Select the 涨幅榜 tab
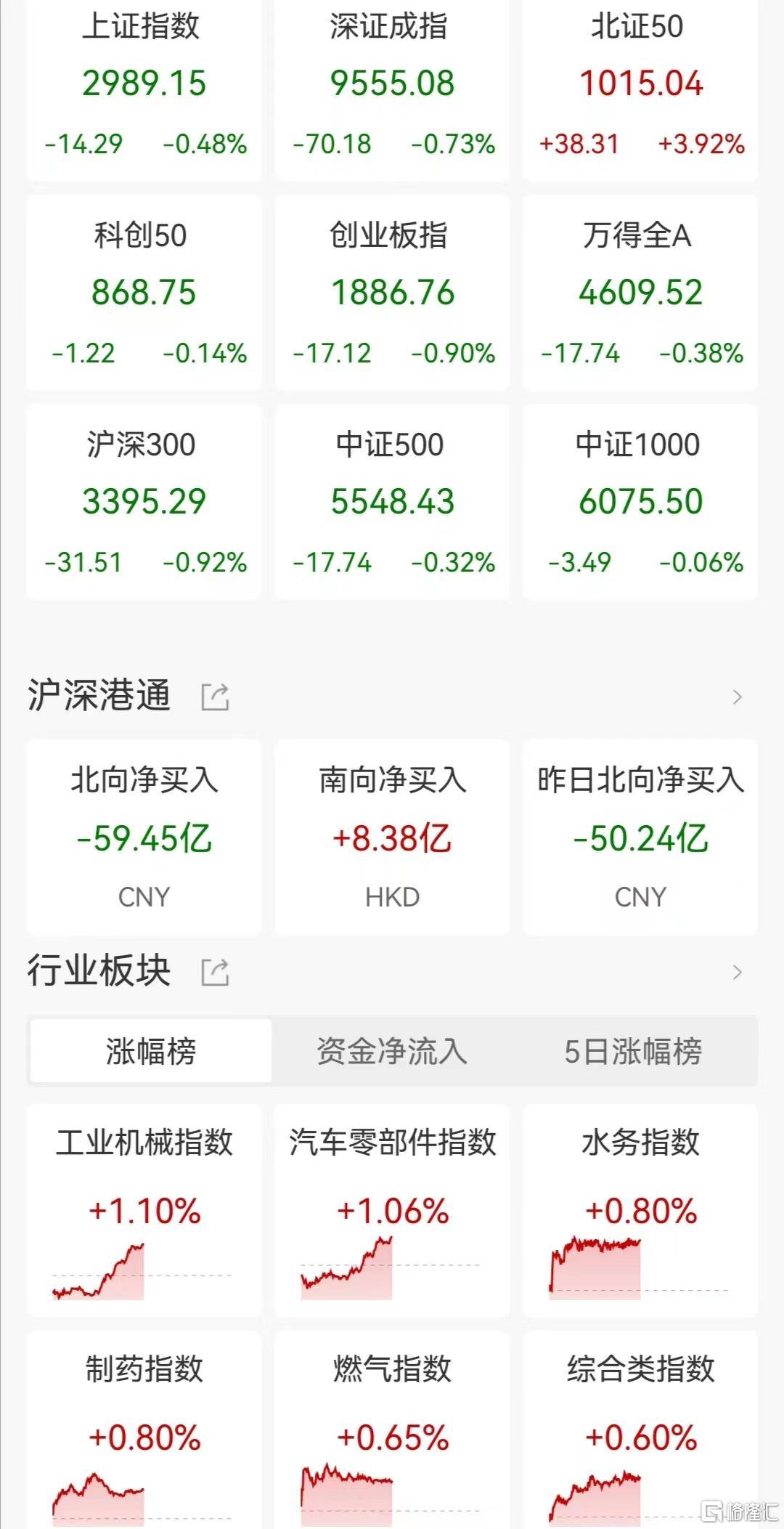784x1529 pixels. [151, 1051]
